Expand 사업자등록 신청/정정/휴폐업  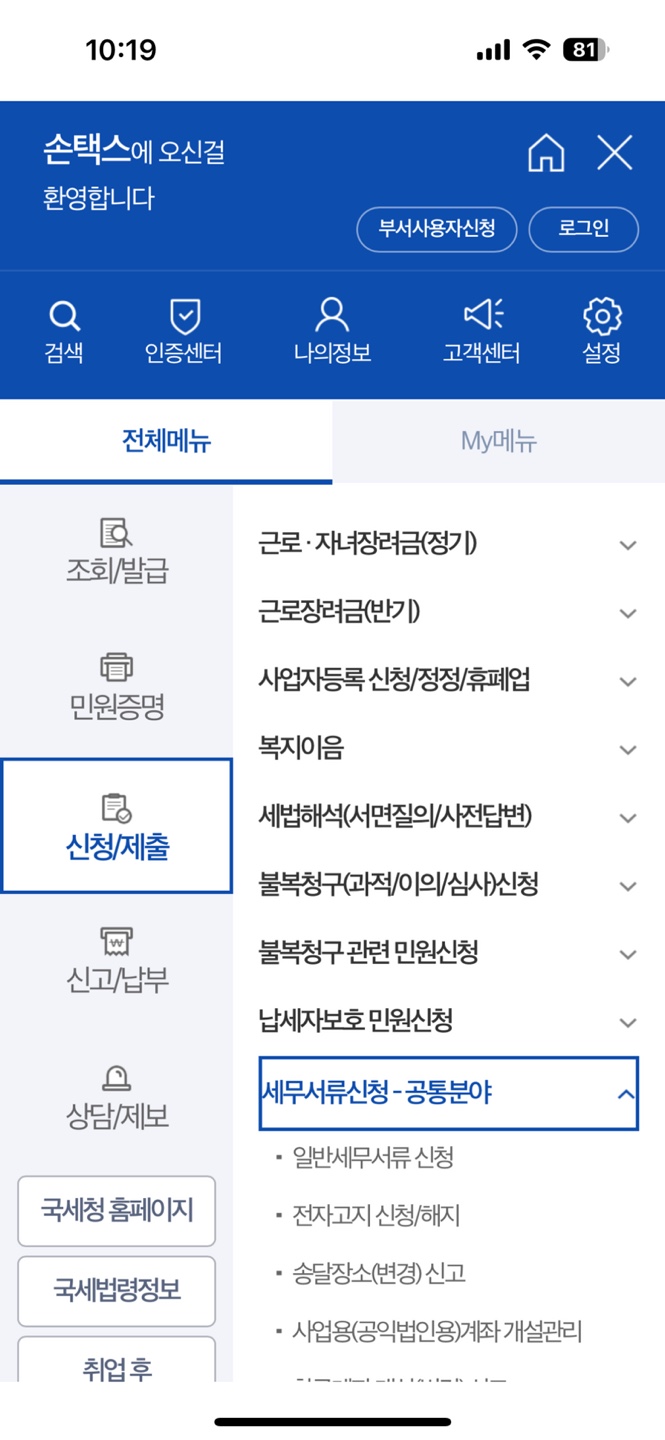448,680
